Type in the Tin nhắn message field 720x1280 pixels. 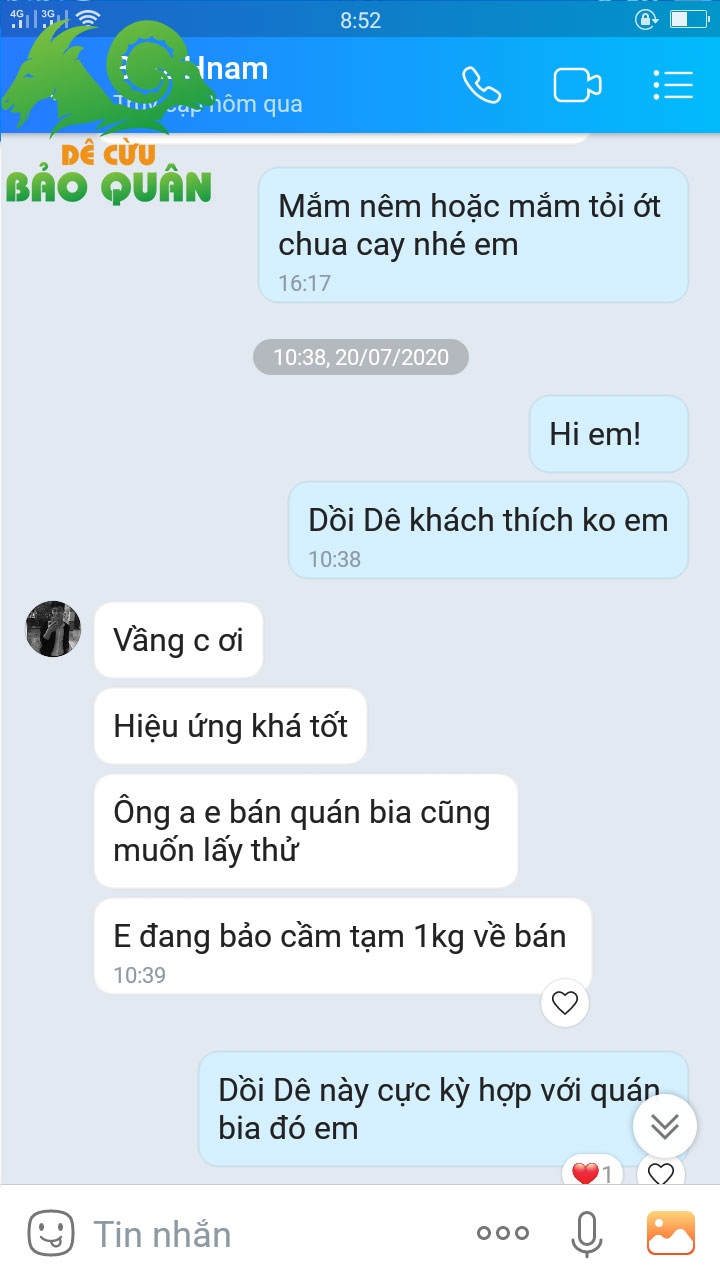click(x=270, y=1234)
